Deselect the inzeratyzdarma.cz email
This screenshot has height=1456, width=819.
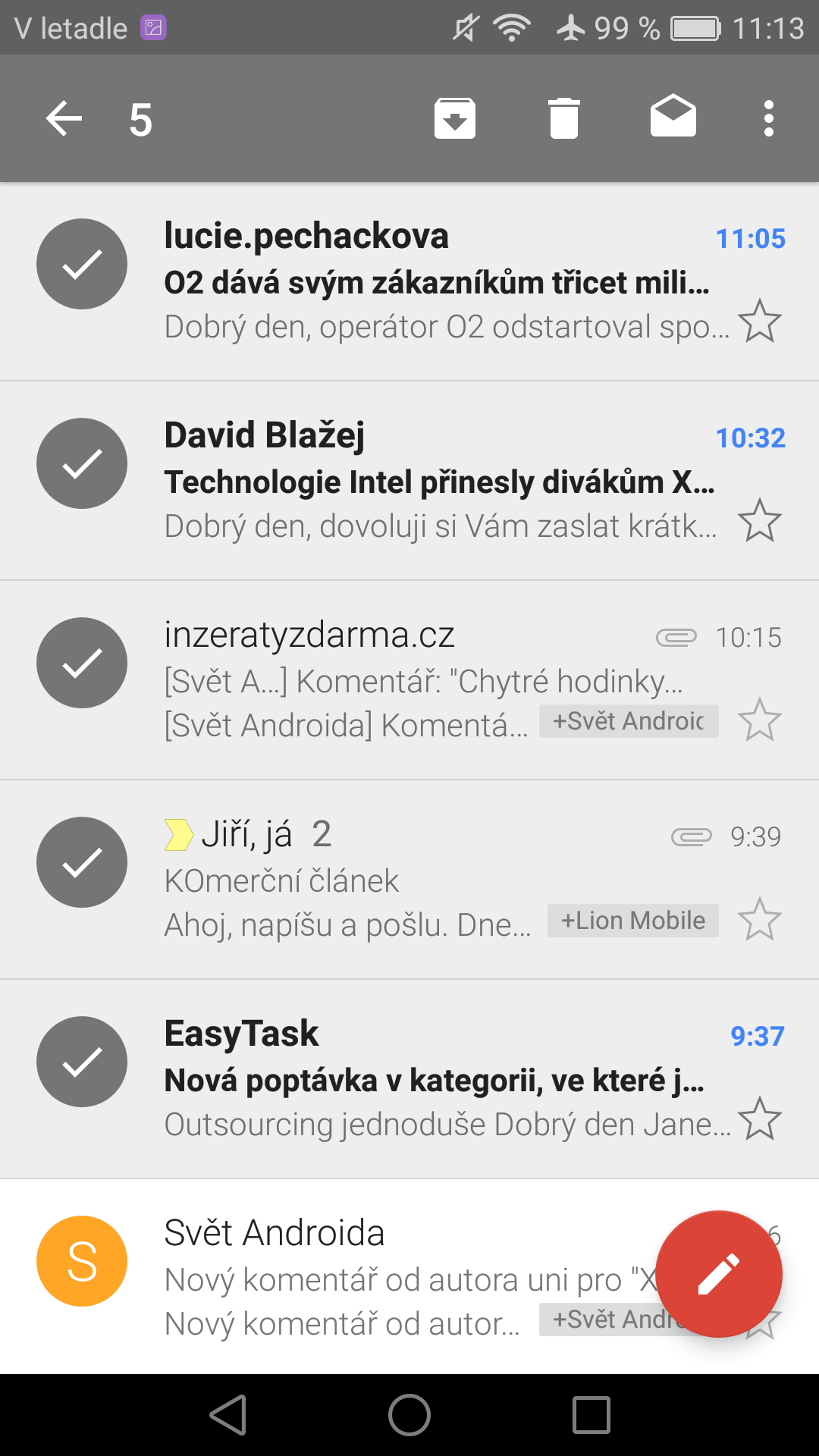82,663
